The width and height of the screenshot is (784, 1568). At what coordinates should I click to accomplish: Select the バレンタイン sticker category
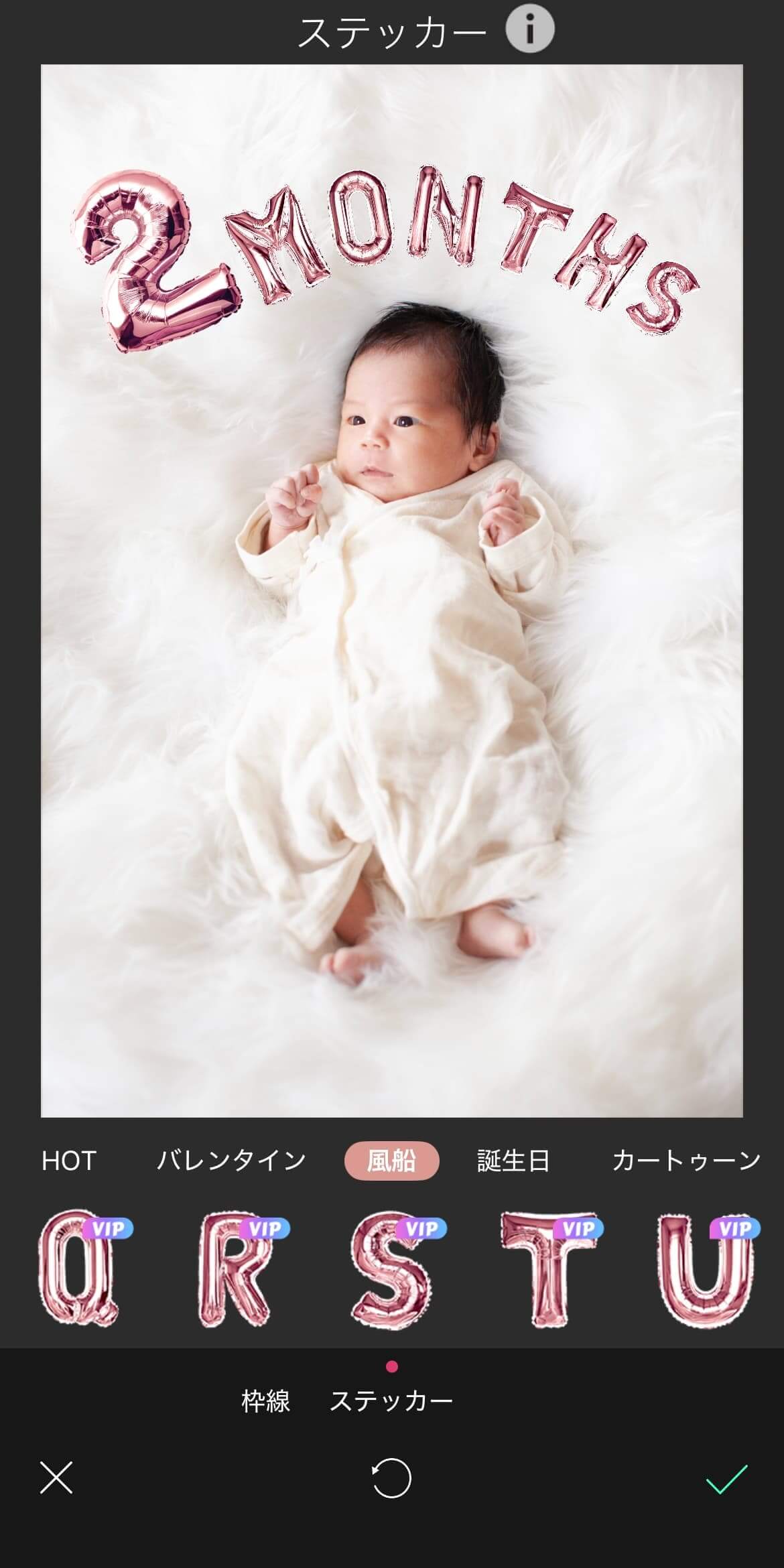tap(231, 1161)
